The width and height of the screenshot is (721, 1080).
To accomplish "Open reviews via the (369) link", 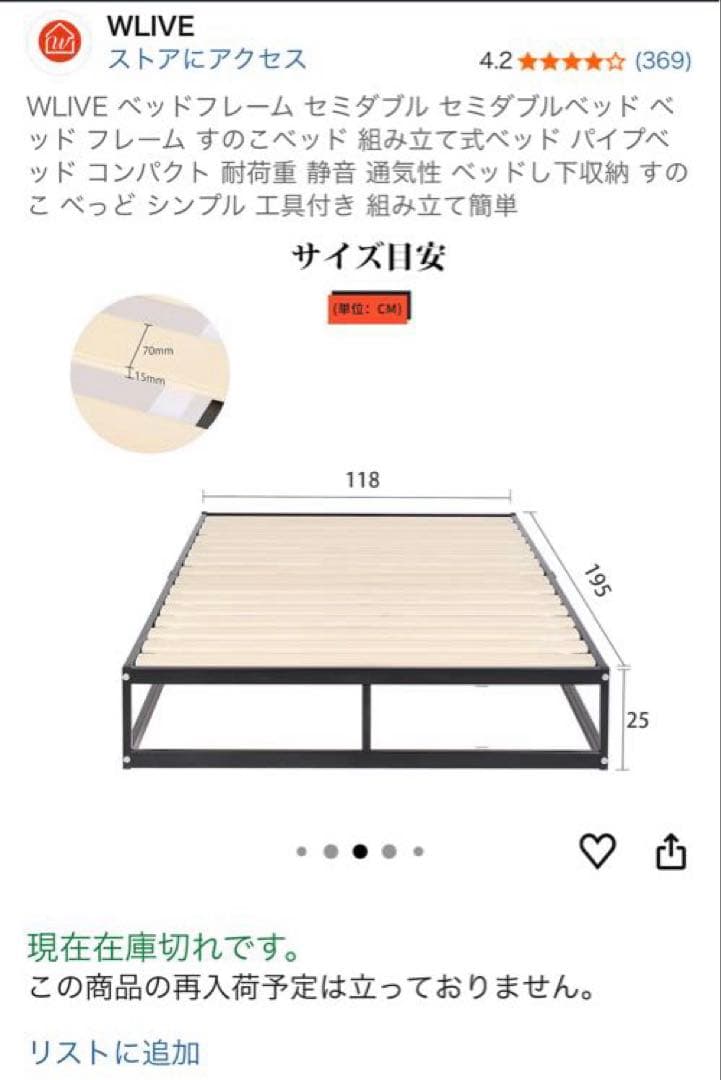I will click(x=664, y=58).
